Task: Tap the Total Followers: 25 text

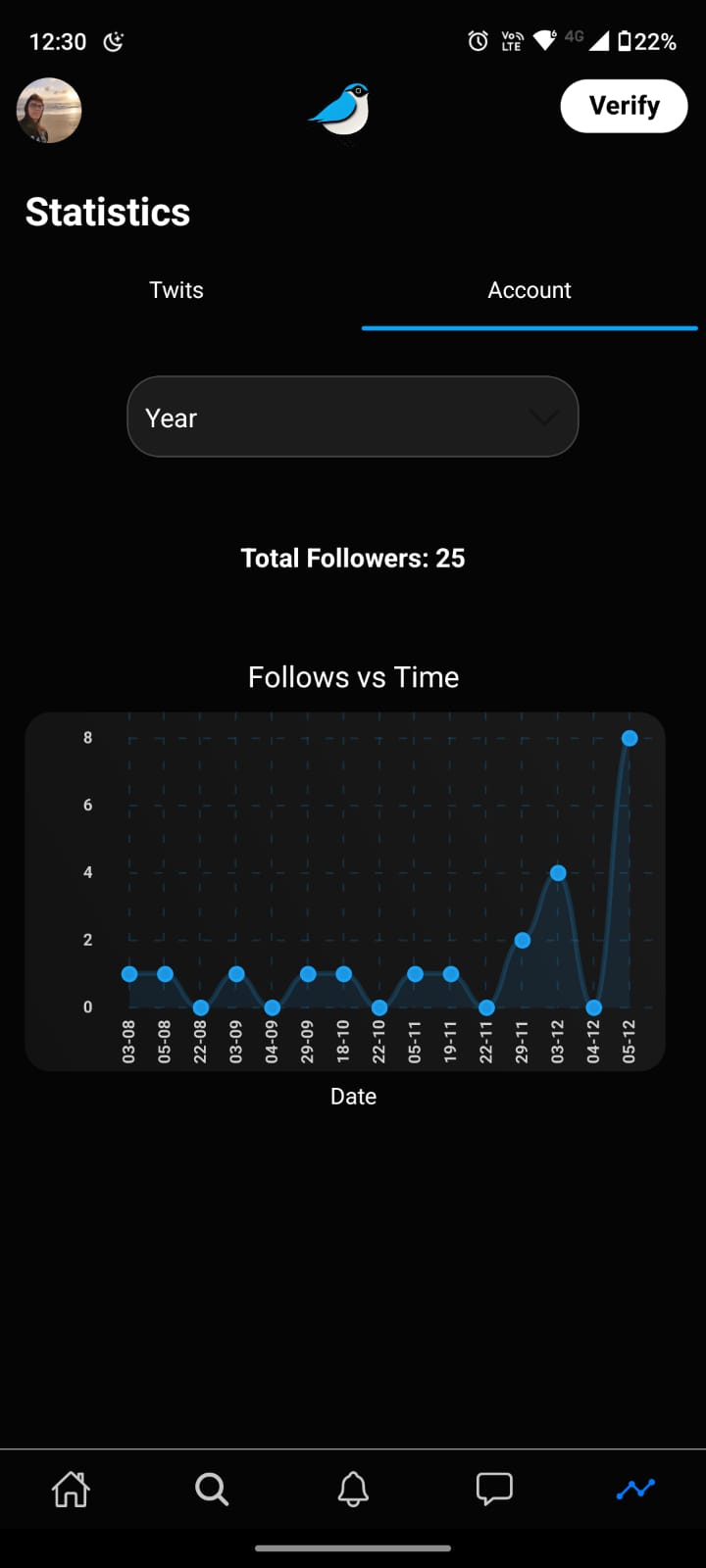Action: (353, 558)
